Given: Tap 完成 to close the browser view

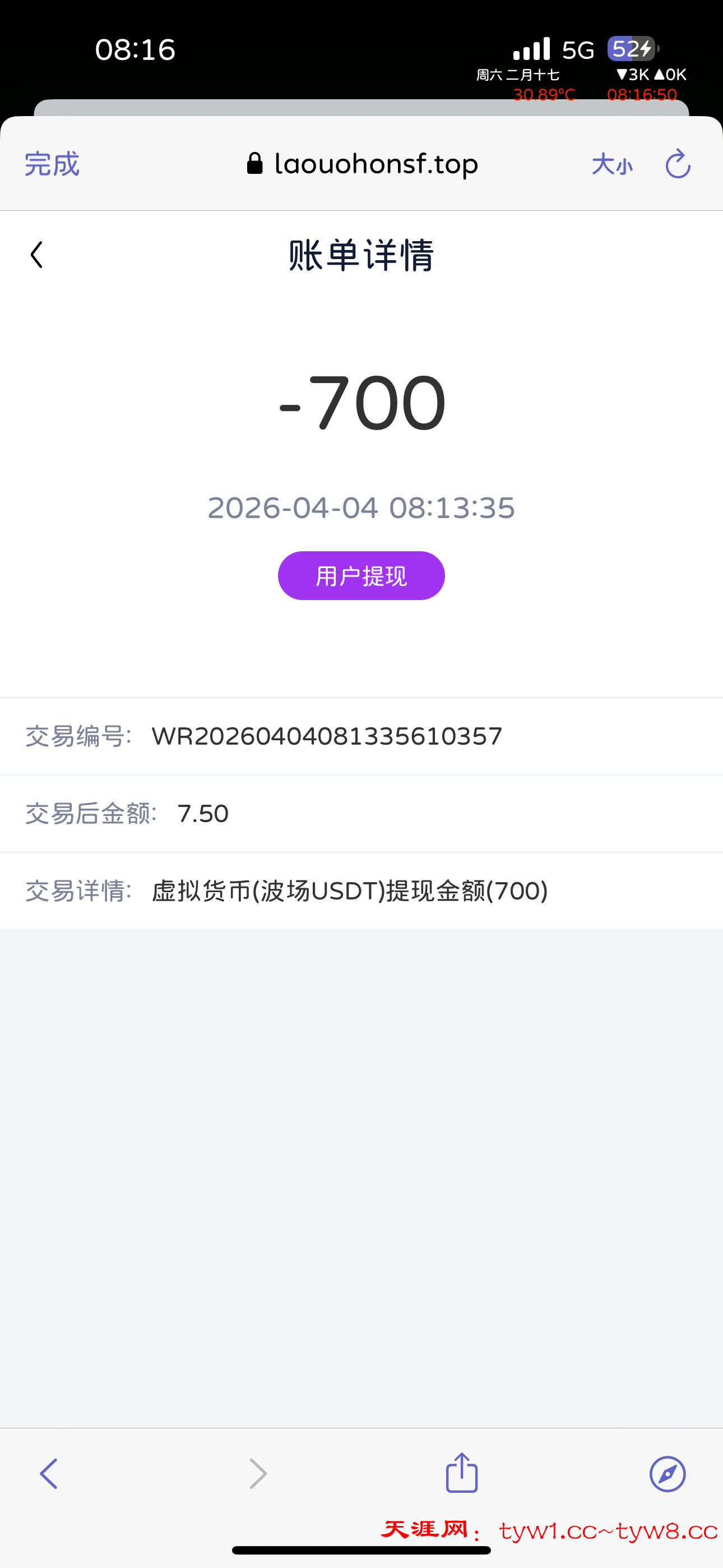Looking at the screenshot, I should coord(52,164).
